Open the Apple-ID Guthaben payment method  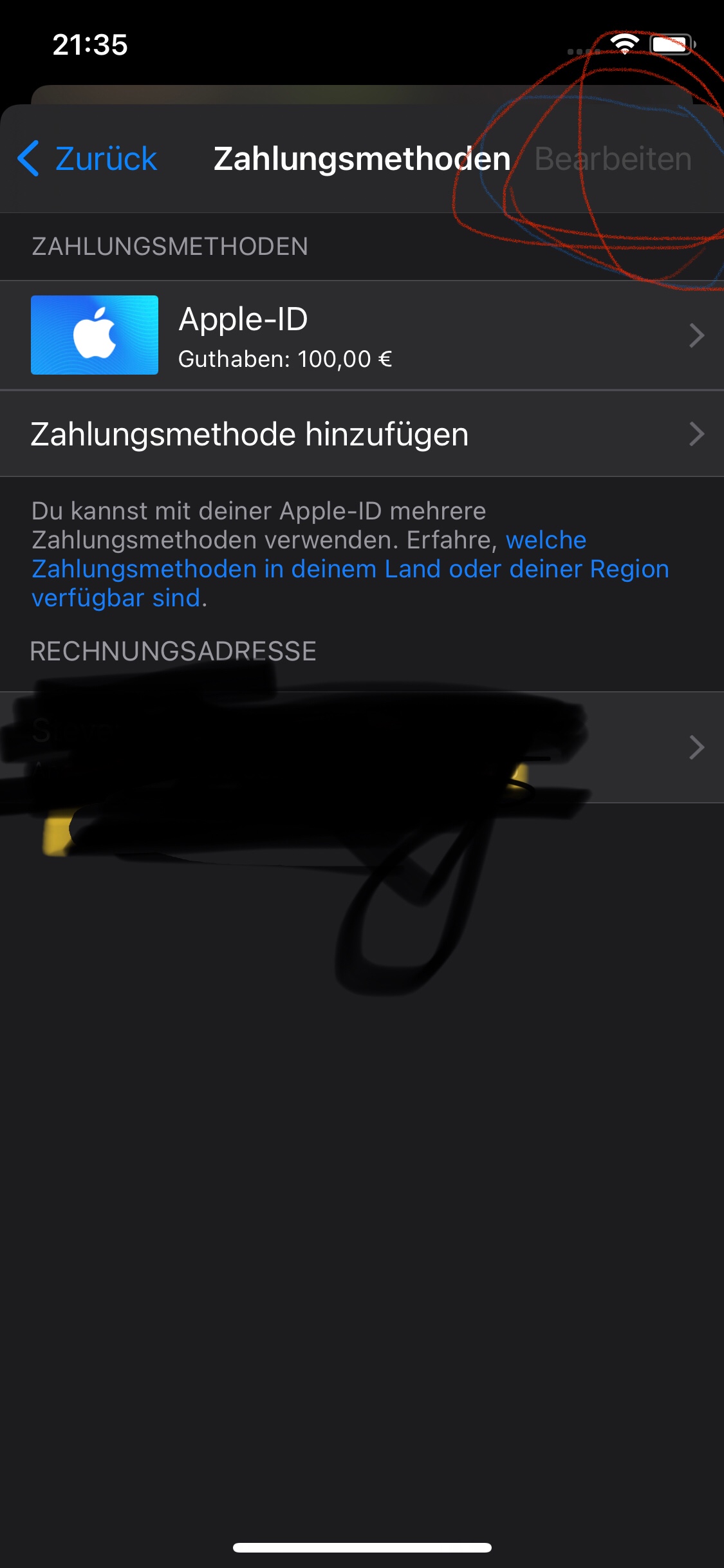click(362, 335)
